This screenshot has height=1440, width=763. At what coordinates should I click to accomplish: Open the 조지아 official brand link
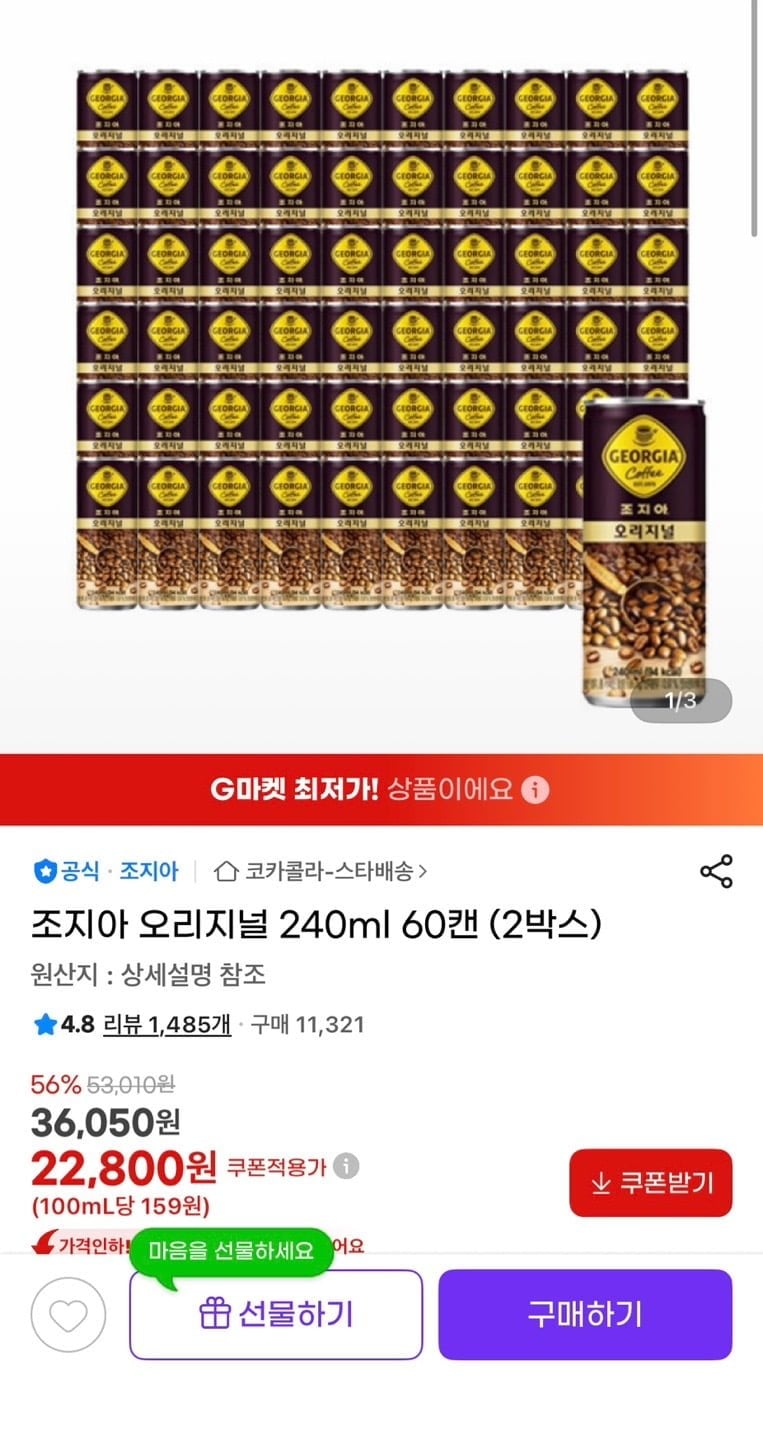tap(148, 871)
